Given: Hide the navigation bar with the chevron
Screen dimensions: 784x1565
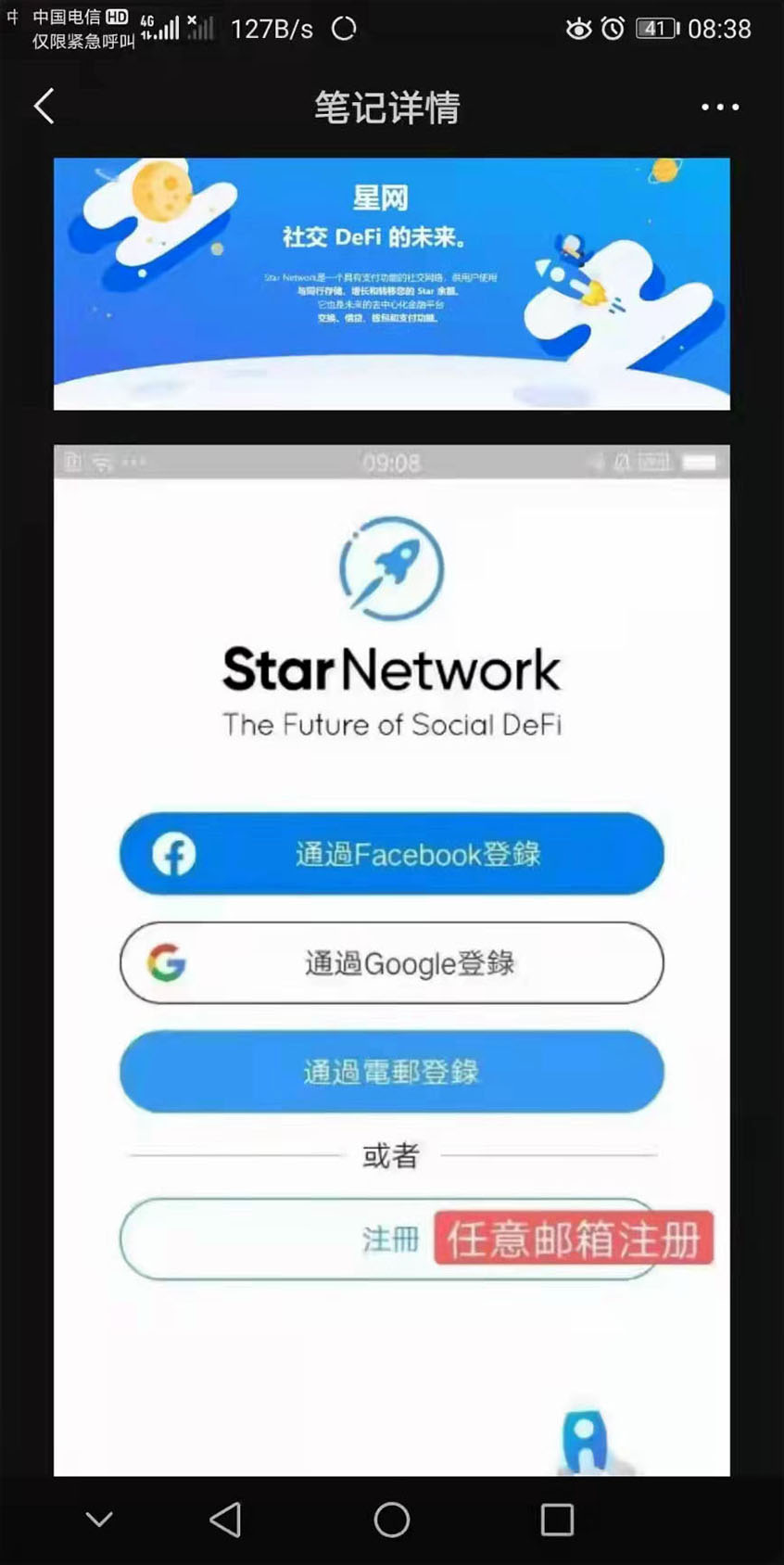Looking at the screenshot, I should 99,1520.
